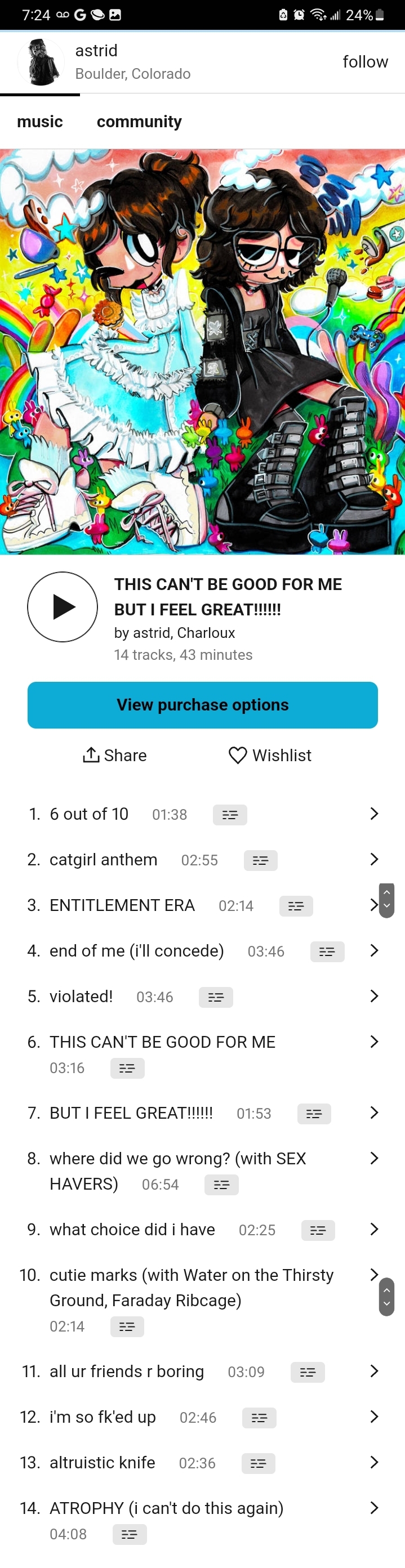This screenshot has width=405, height=1568.
Task: Open the track catgirl anthem
Action: [x=104, y=860]
